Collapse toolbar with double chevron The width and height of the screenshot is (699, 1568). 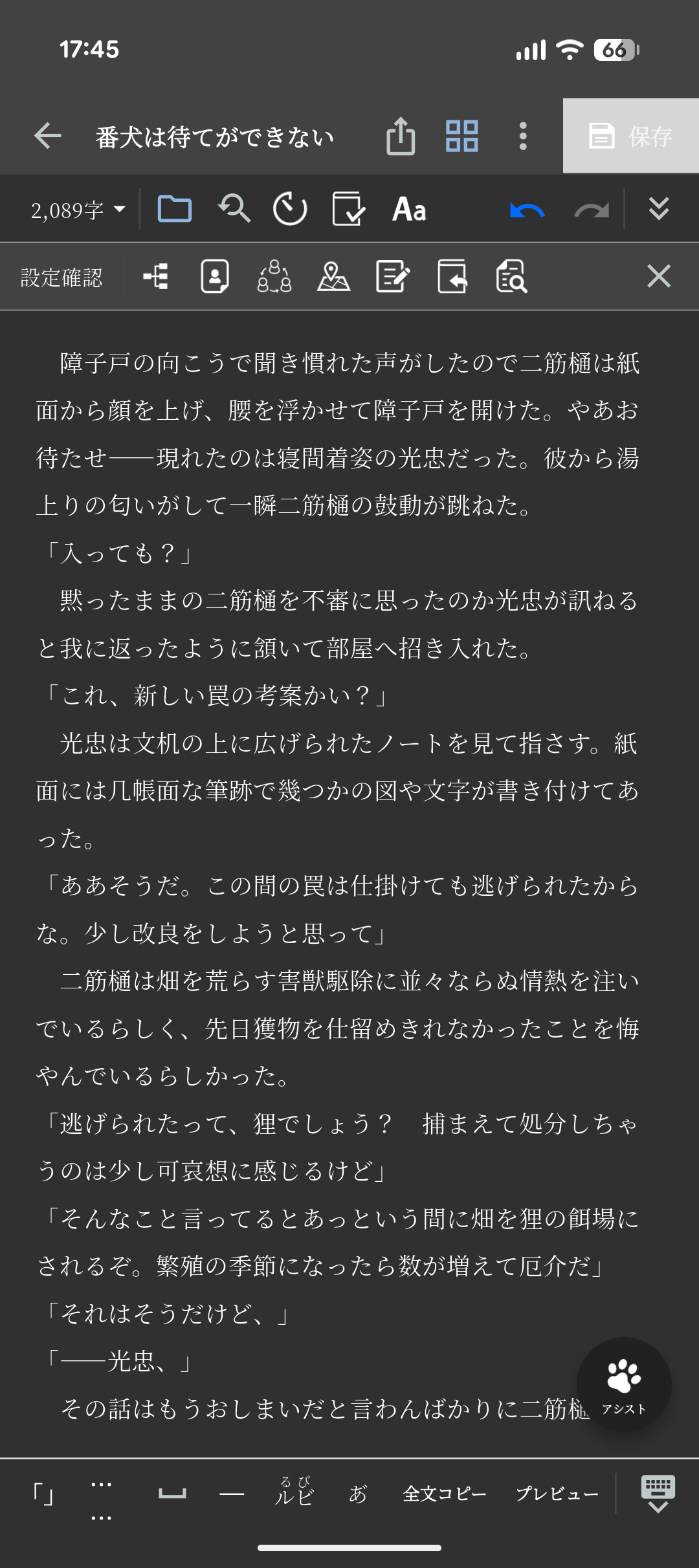point(659,209)
